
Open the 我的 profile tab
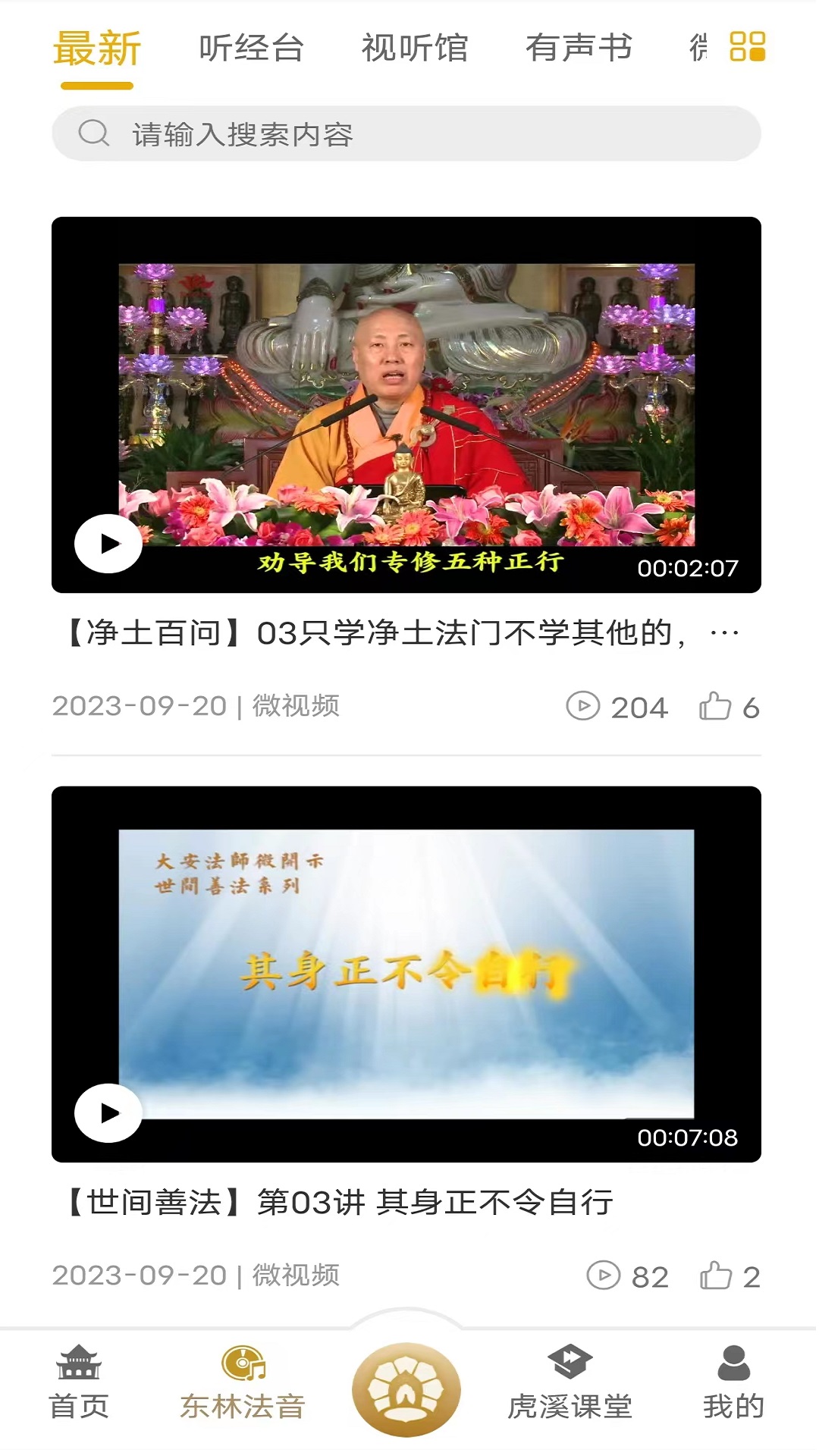733,1383
